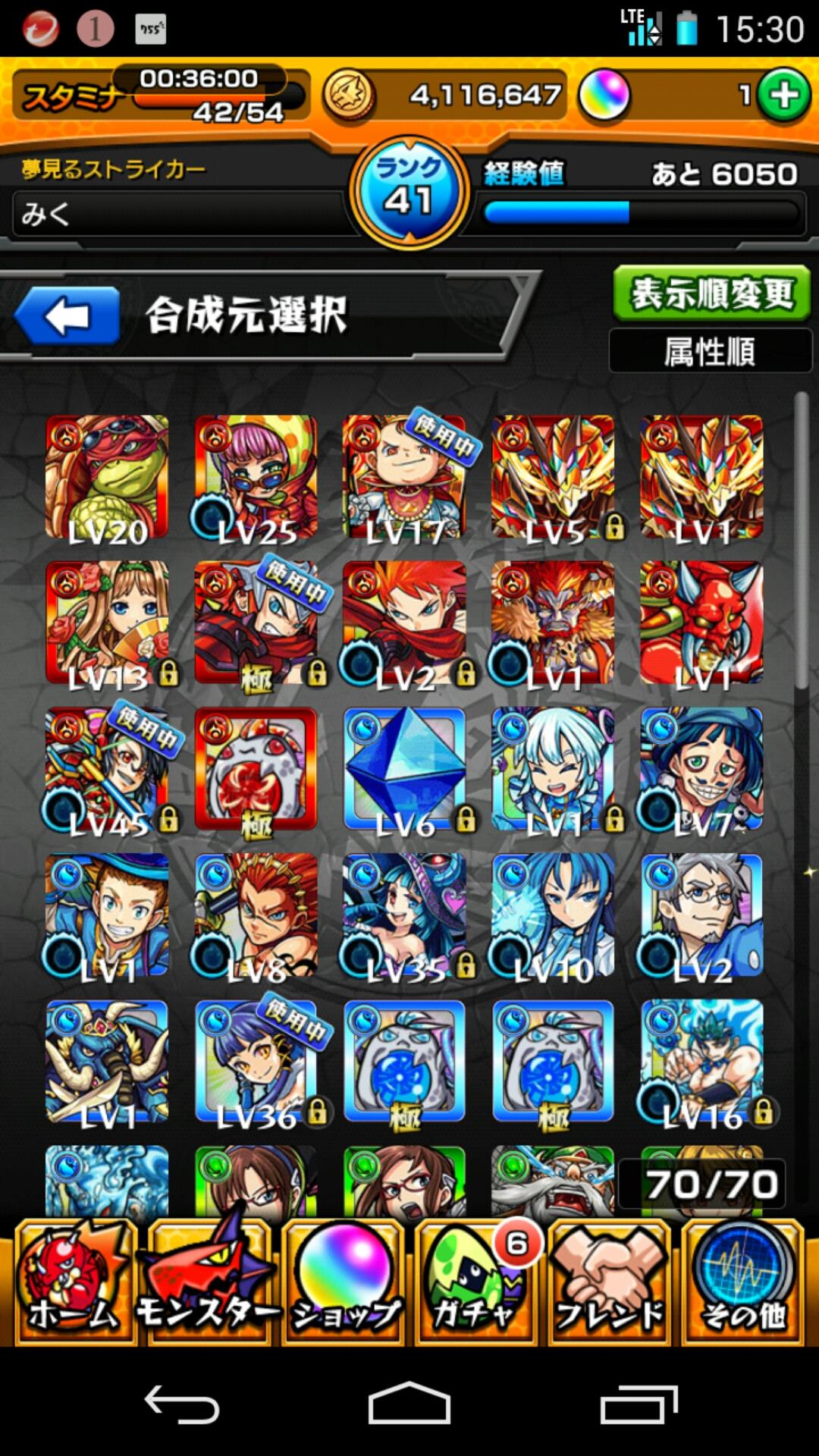Select the LV10 blue-haired girl monster

(x=553, y=915)
